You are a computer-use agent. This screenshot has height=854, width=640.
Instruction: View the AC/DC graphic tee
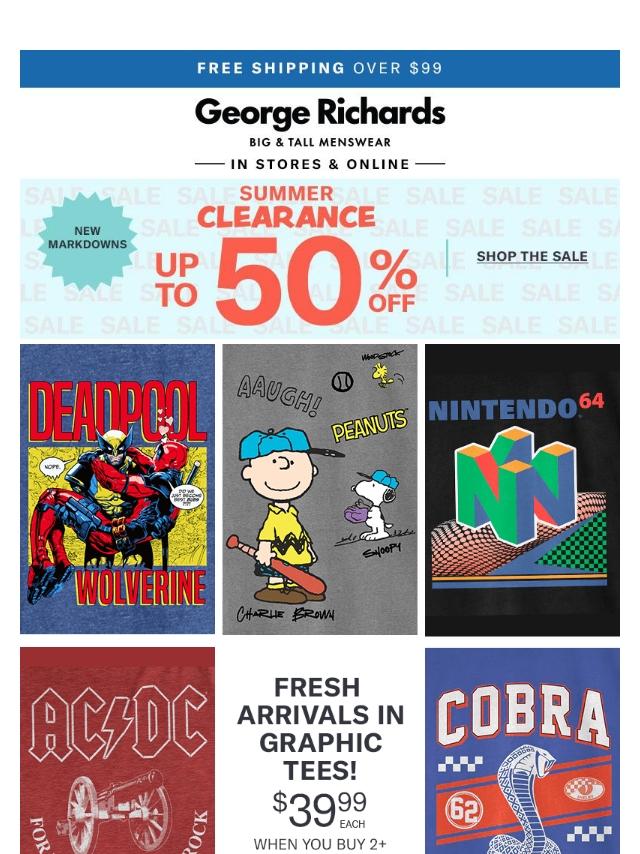tap(117, 750)
